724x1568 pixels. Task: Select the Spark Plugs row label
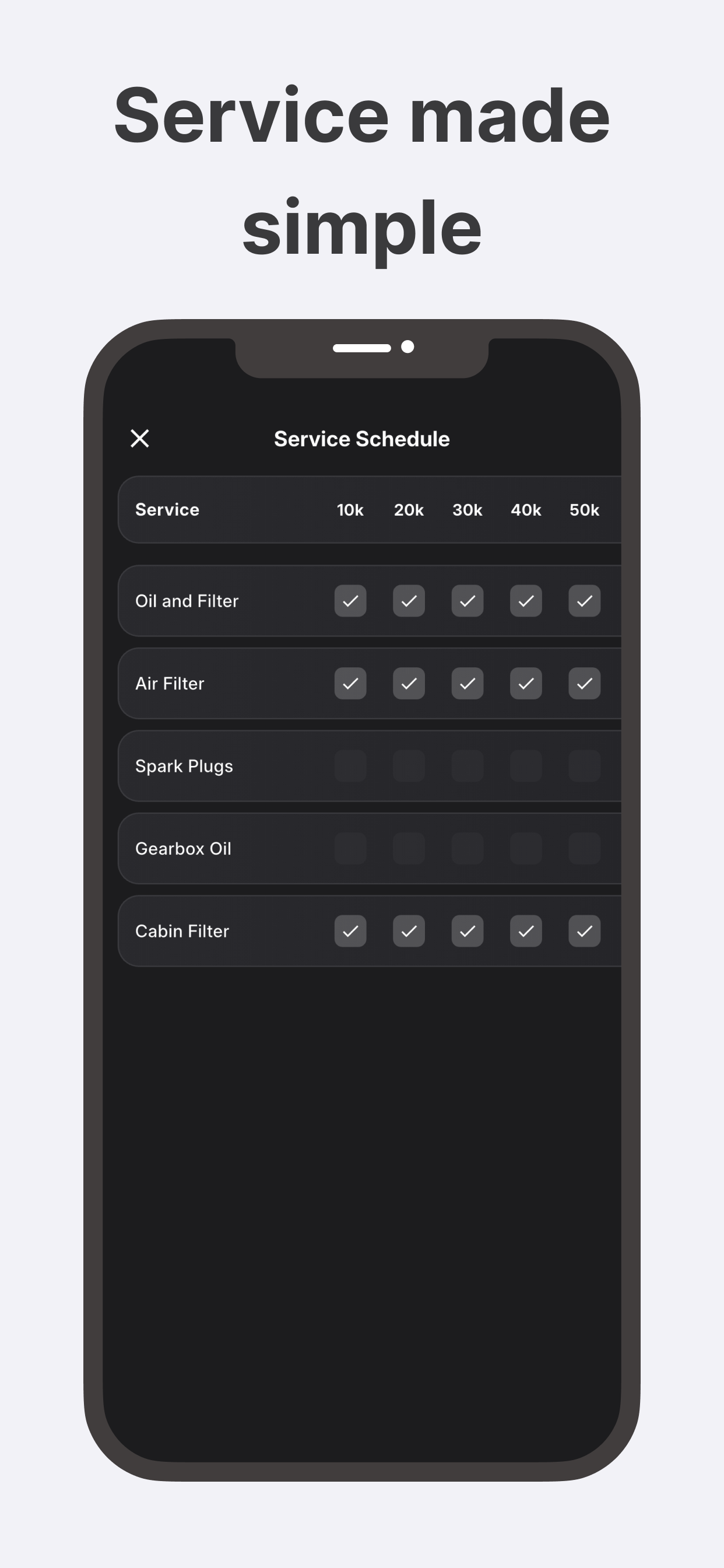pos(184,766)
